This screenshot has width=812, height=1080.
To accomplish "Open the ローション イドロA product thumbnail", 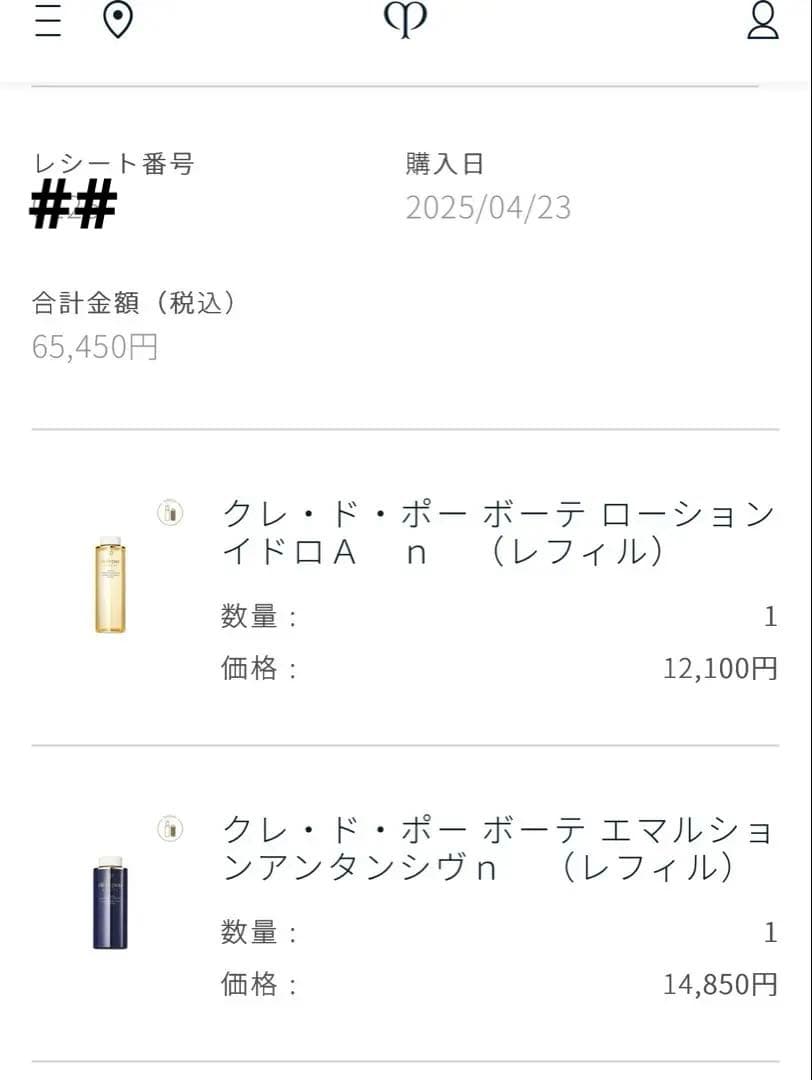I will (110, 585).
